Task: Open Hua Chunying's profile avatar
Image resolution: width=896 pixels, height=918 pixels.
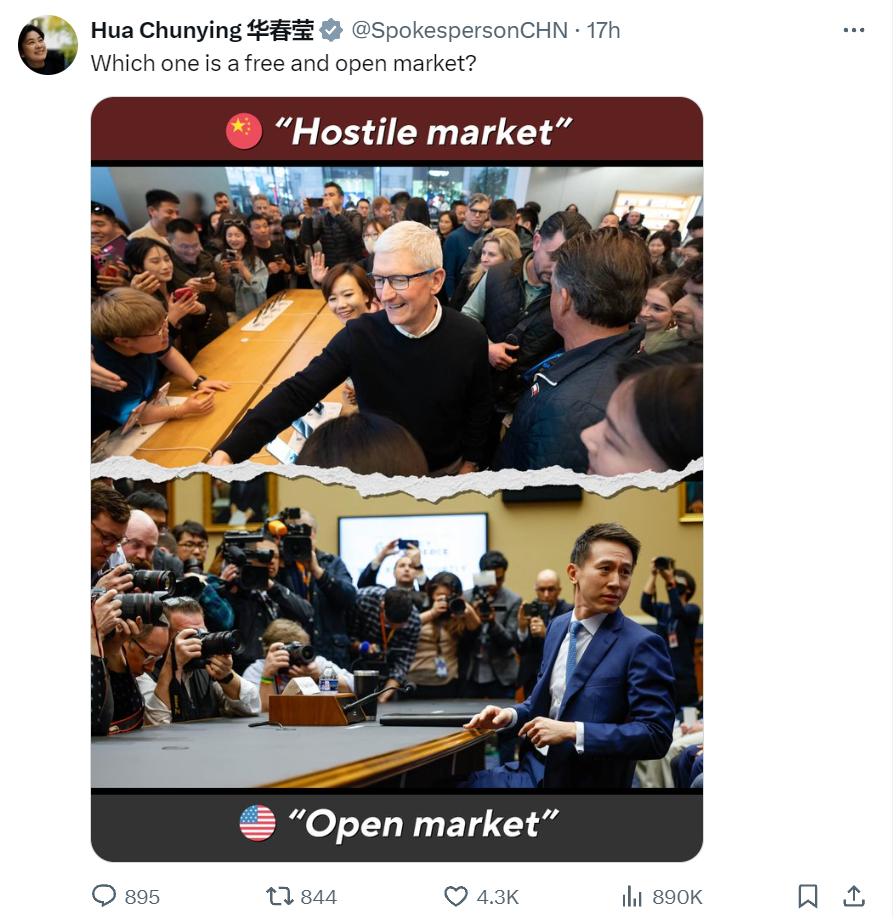Action: point(47,45)
